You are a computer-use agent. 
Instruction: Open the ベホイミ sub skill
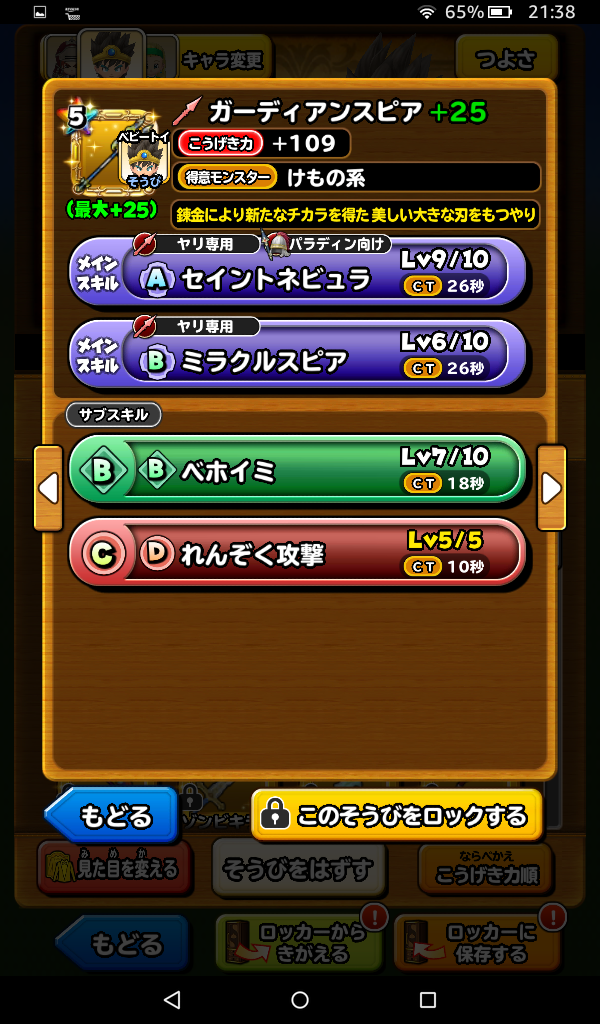point(297,469)
